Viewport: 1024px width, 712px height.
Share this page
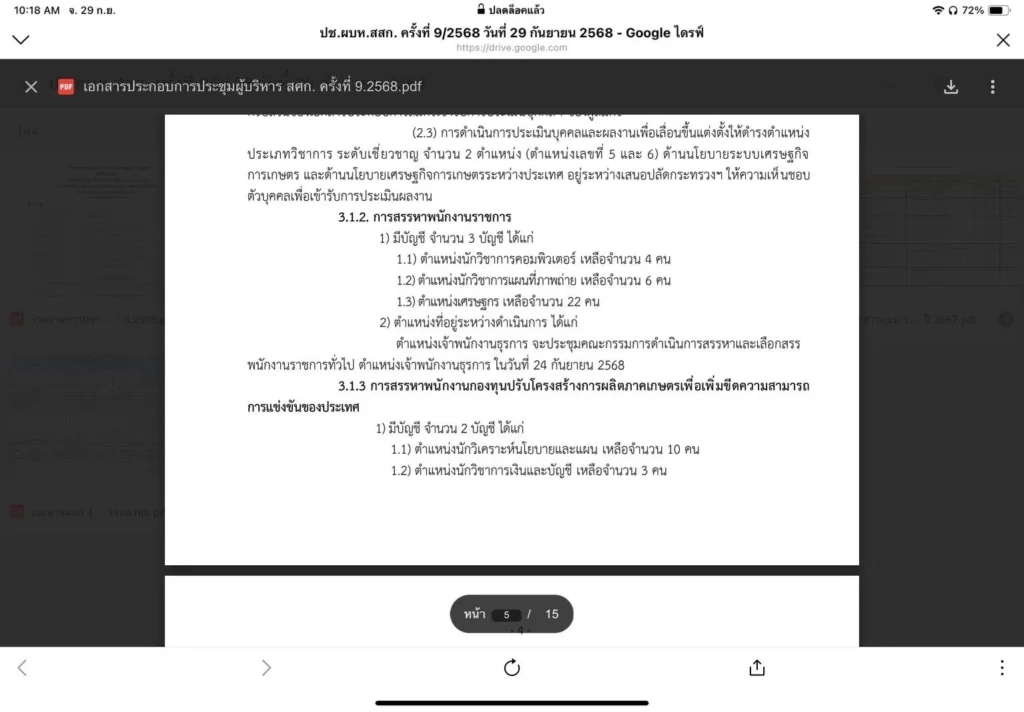pyautogui.click(x=757, y=668)
